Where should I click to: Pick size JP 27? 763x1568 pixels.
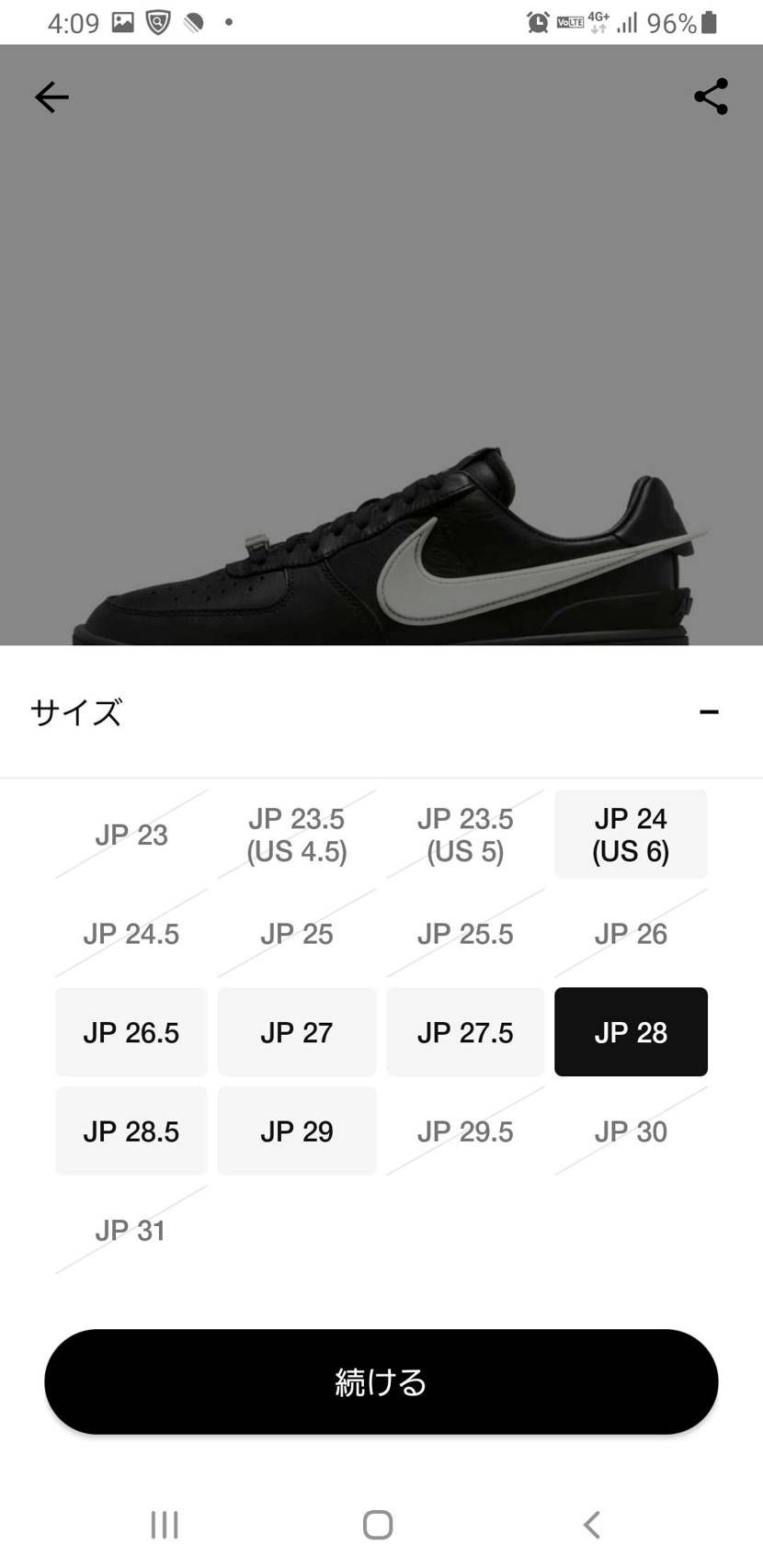[296, 1032]
